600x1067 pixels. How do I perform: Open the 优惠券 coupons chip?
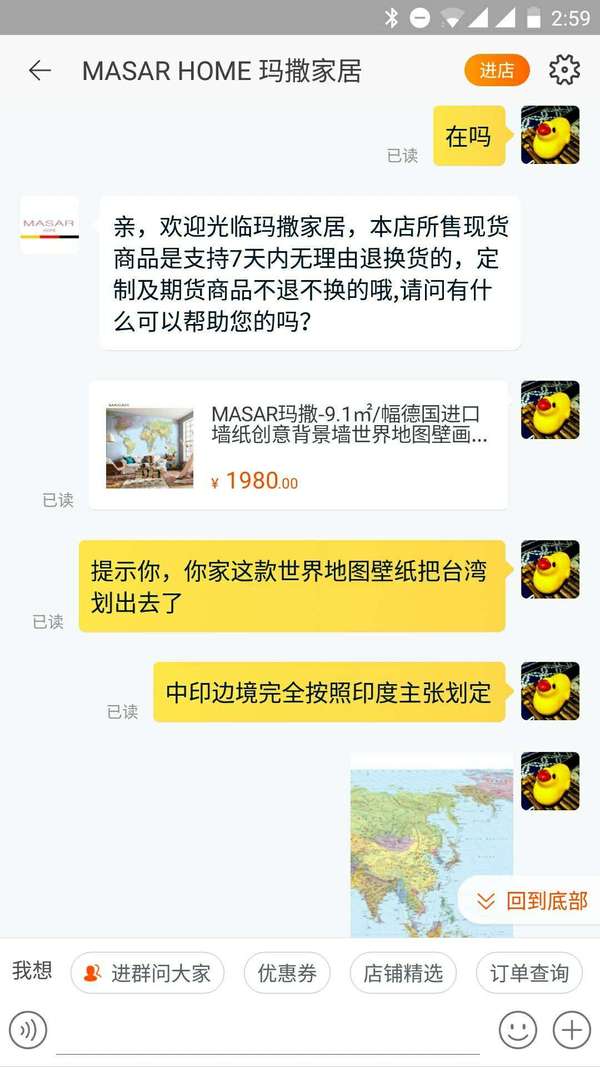pos(287,973)
